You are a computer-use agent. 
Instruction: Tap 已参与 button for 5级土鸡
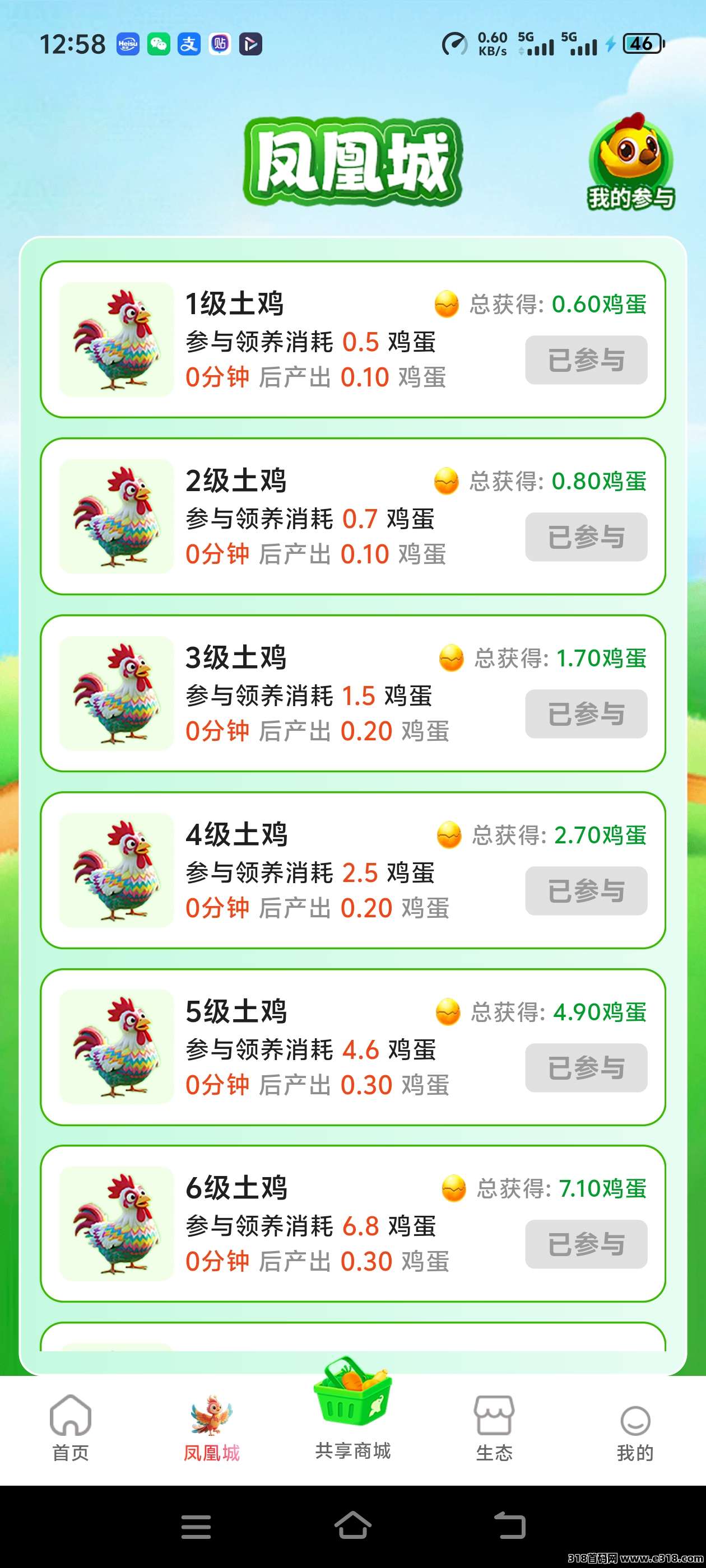(586, 1067)
